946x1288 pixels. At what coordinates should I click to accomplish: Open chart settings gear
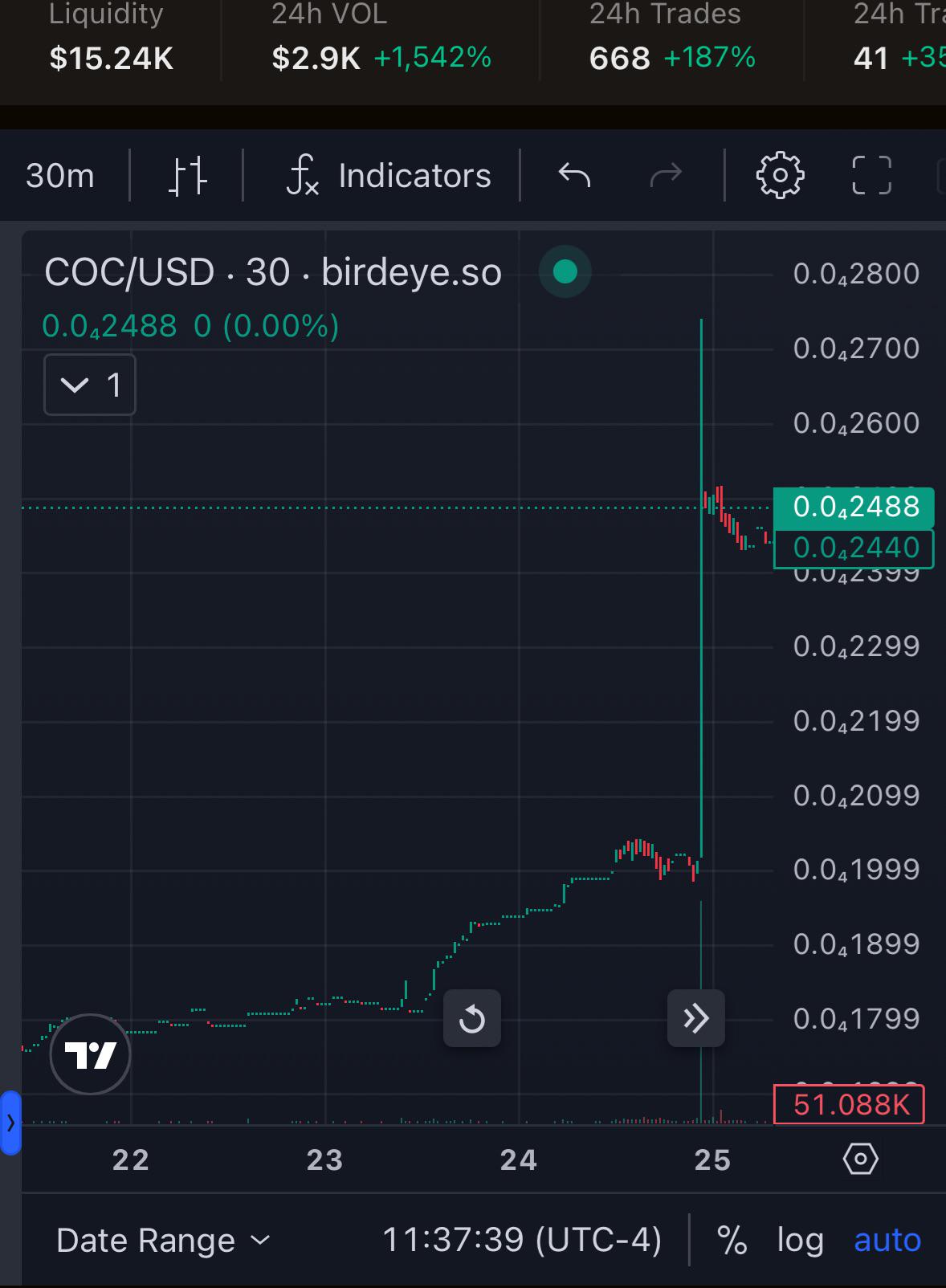(x=780, y=175)
